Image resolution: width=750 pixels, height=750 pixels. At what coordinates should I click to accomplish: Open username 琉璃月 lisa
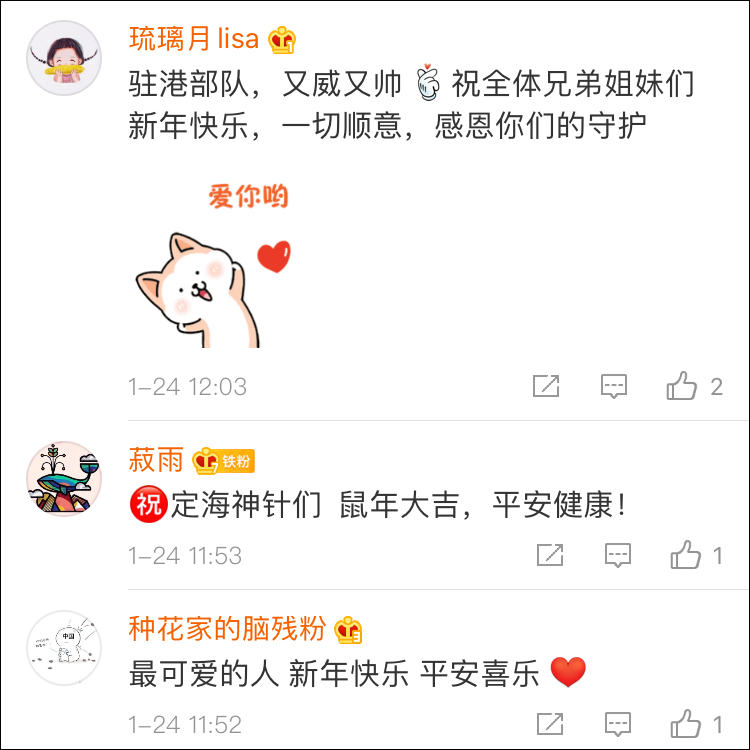click(x=194, y=39)
